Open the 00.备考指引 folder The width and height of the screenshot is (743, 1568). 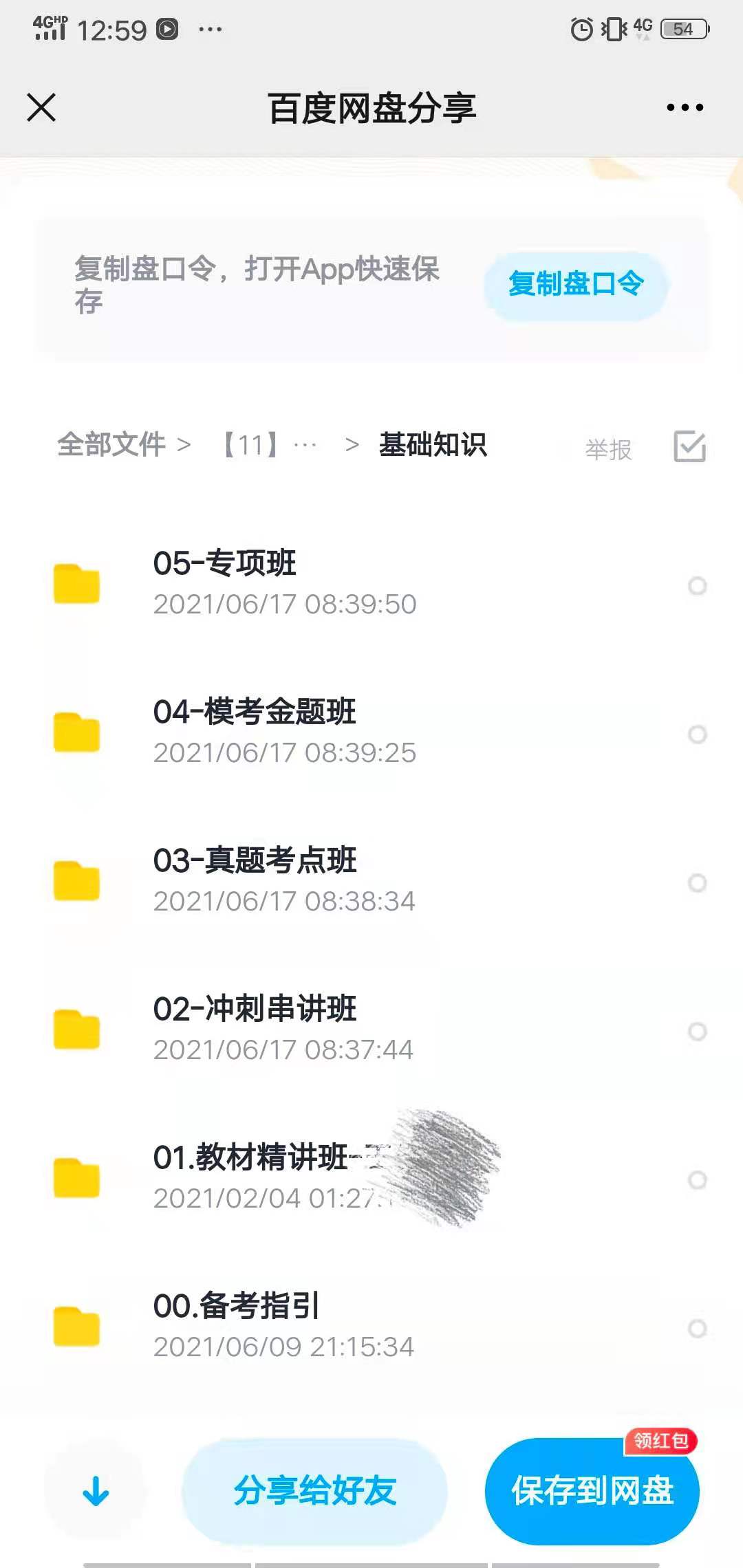pos(236,1306)
